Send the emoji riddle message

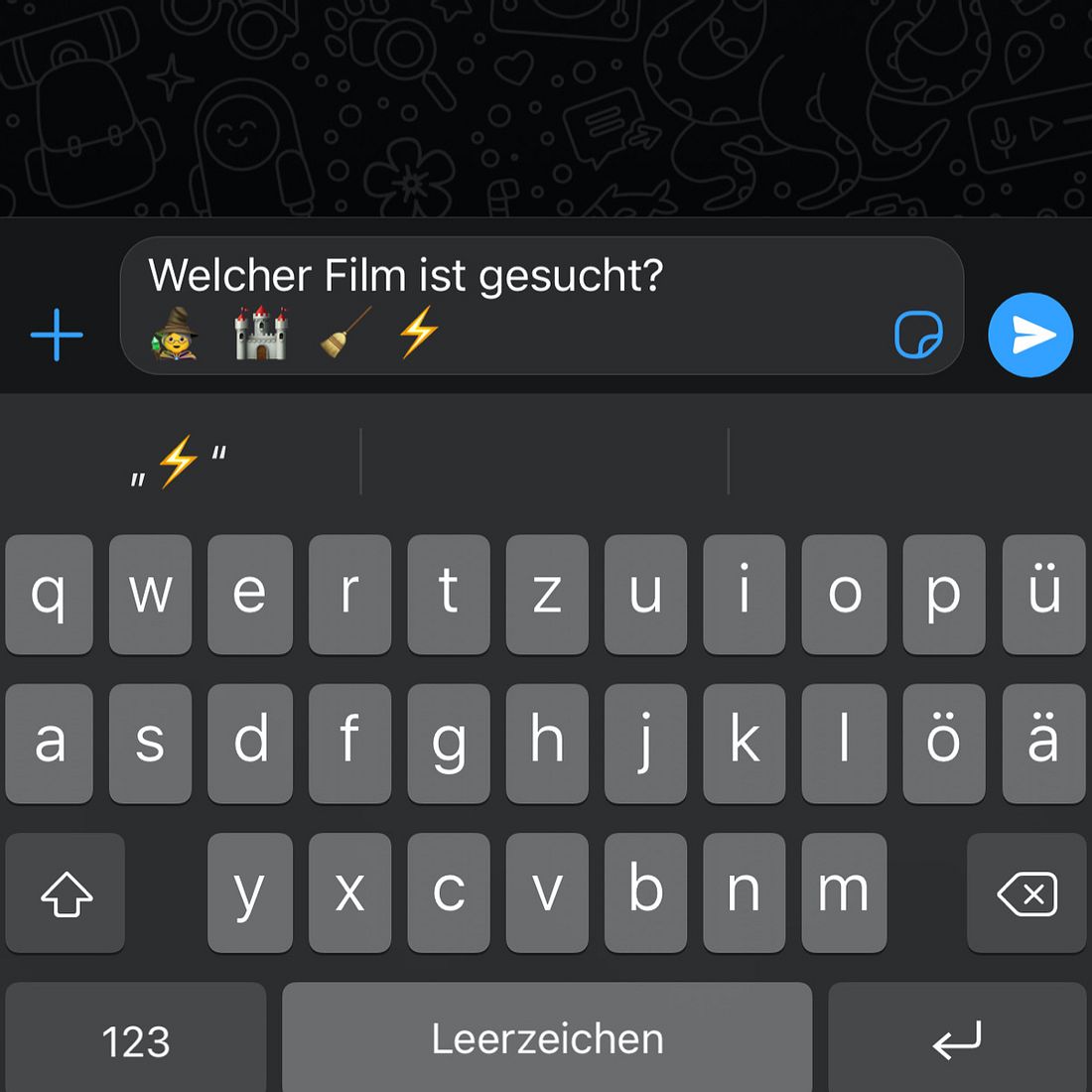[1030, 336]
